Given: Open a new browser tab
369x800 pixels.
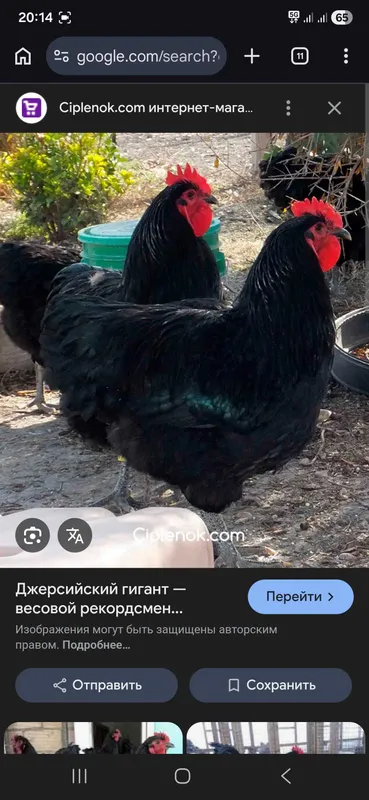Looking at the screenshot, I should [x=252, y=56].
